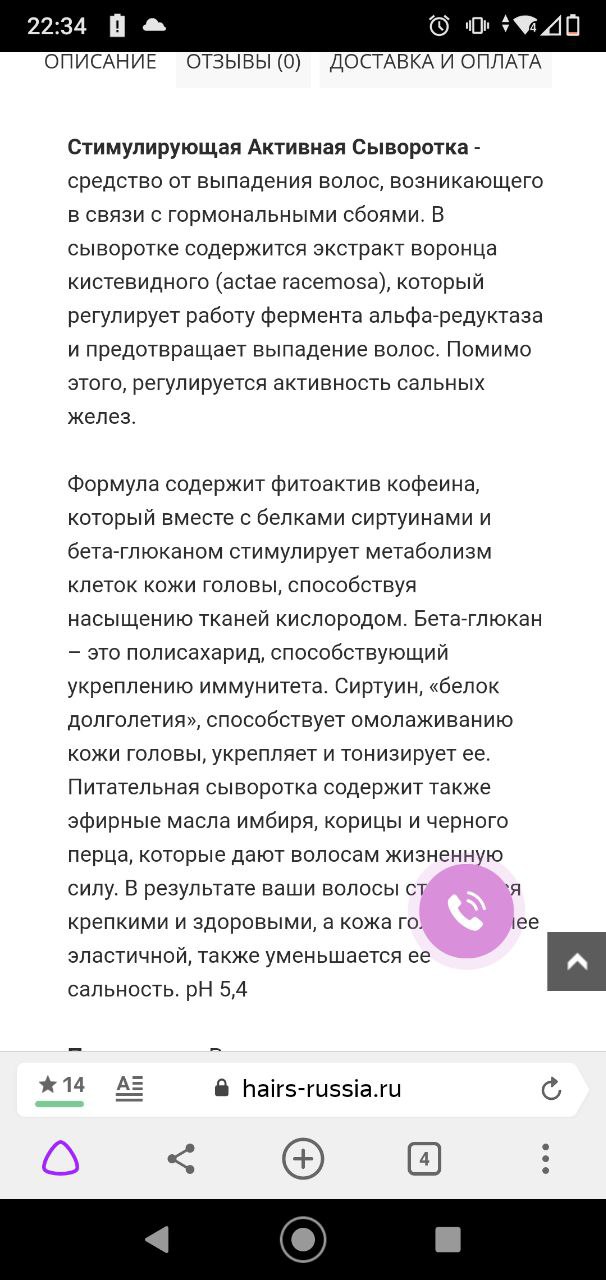606x1280 pixels.
Task: Show the 4 open tabs
Action: (x=424, y=1159)
